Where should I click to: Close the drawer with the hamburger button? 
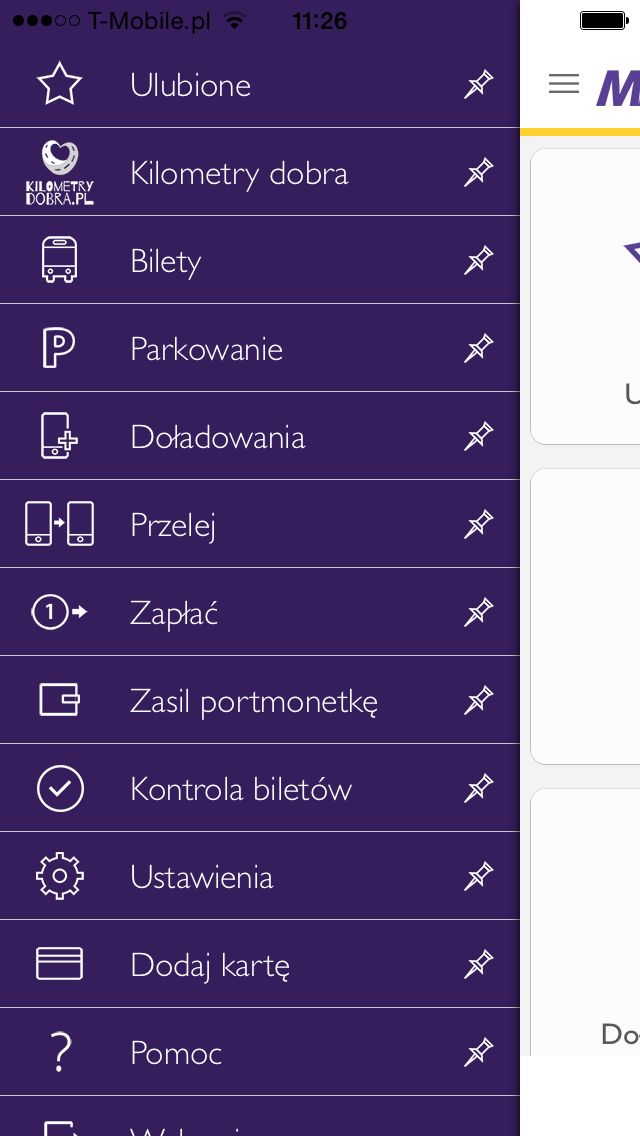pyautogui.click(x=563, y=84)
